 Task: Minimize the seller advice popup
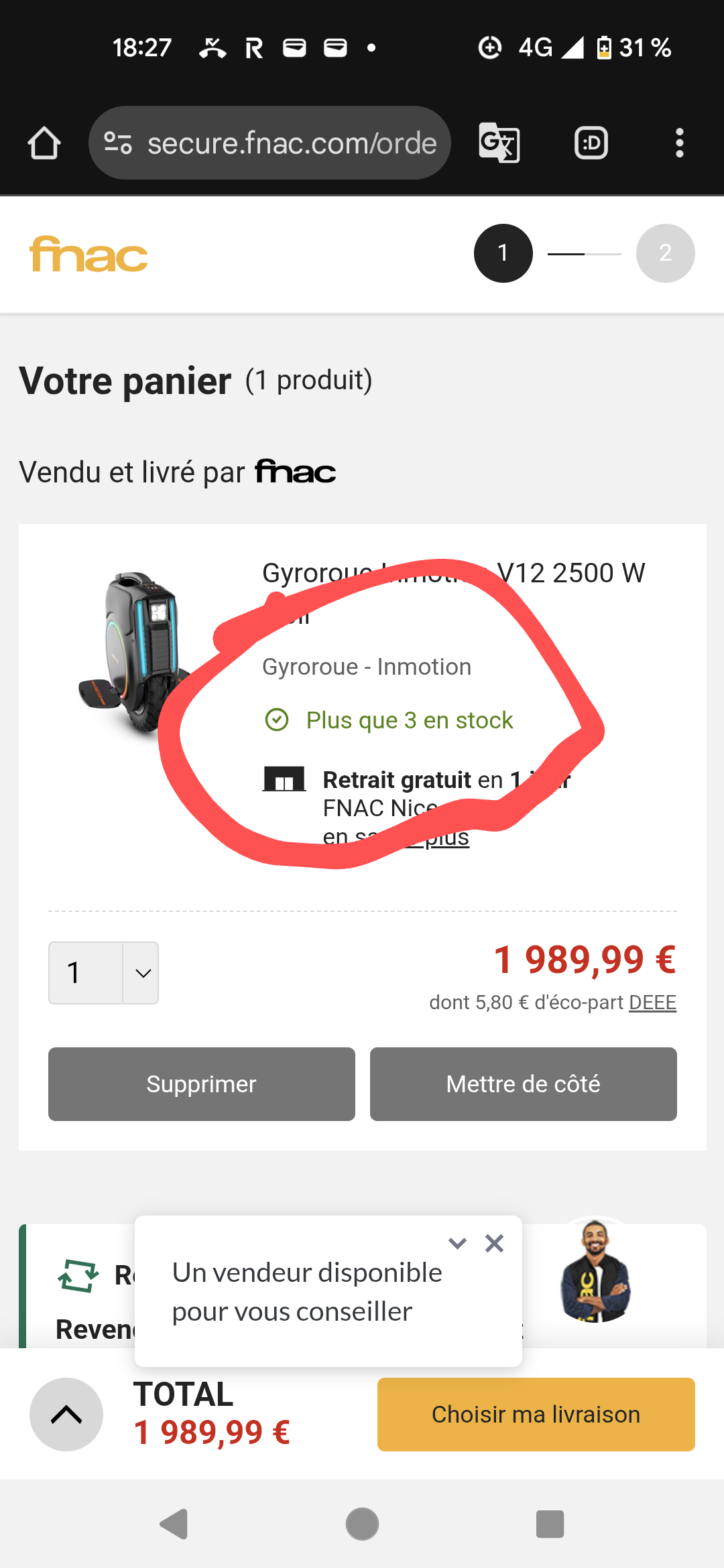point(457,1244)
